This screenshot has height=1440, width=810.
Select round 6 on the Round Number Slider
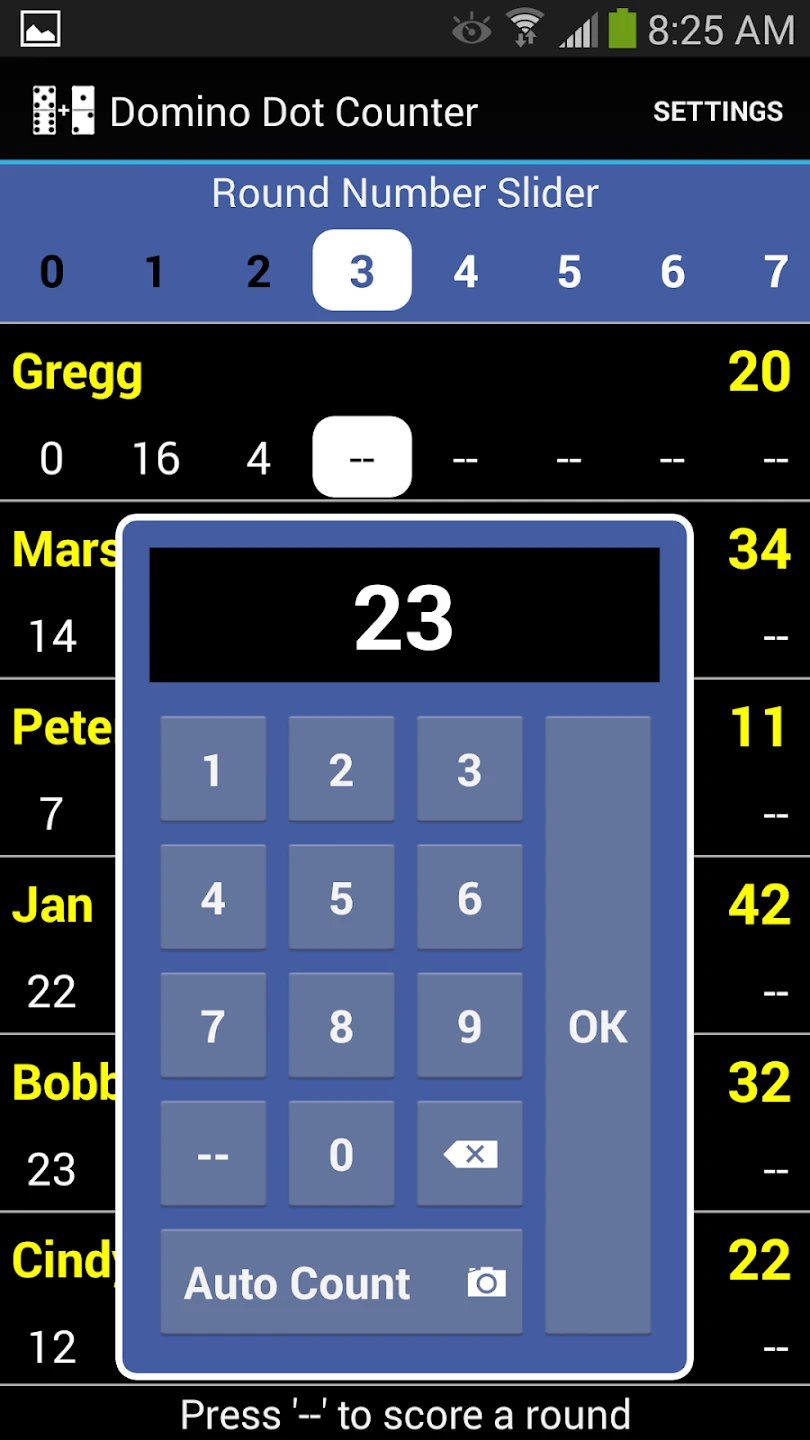click(x=672, y=271)
